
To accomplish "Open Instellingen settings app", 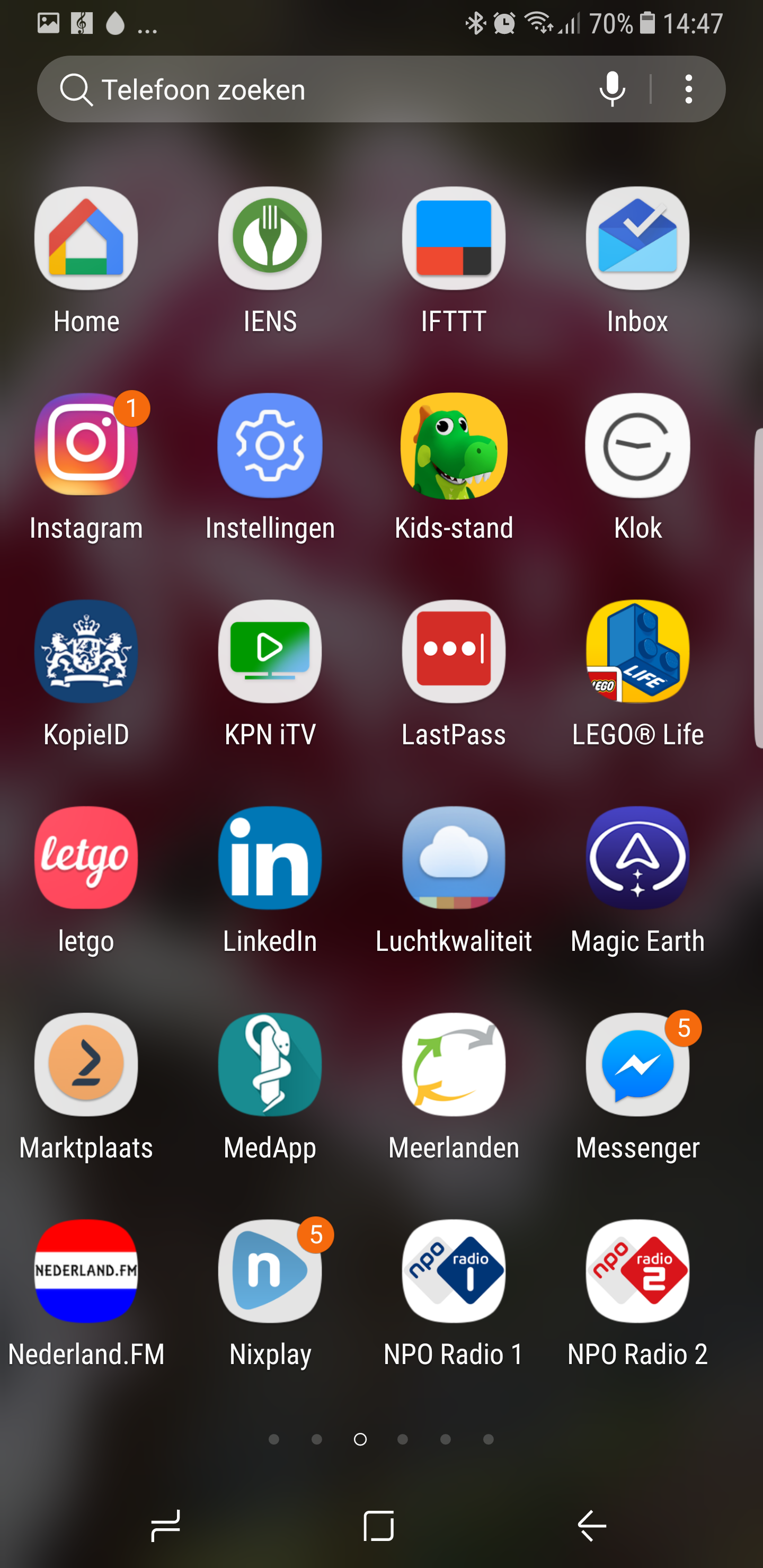I will coord(270,446).
